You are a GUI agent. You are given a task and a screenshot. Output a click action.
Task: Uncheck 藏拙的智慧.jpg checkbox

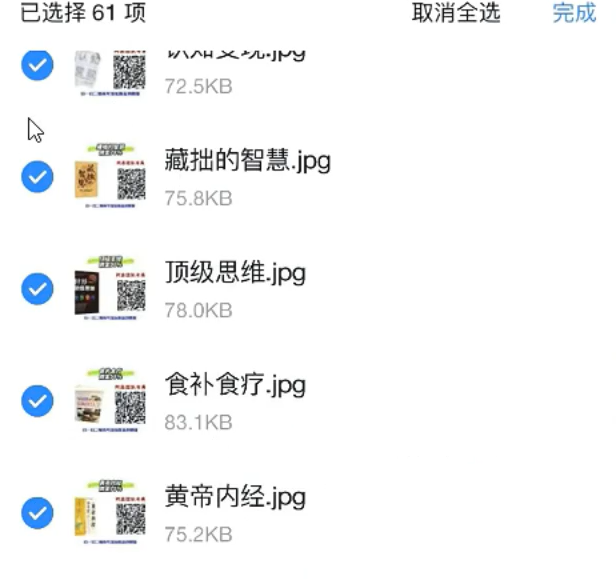[37, 178]
